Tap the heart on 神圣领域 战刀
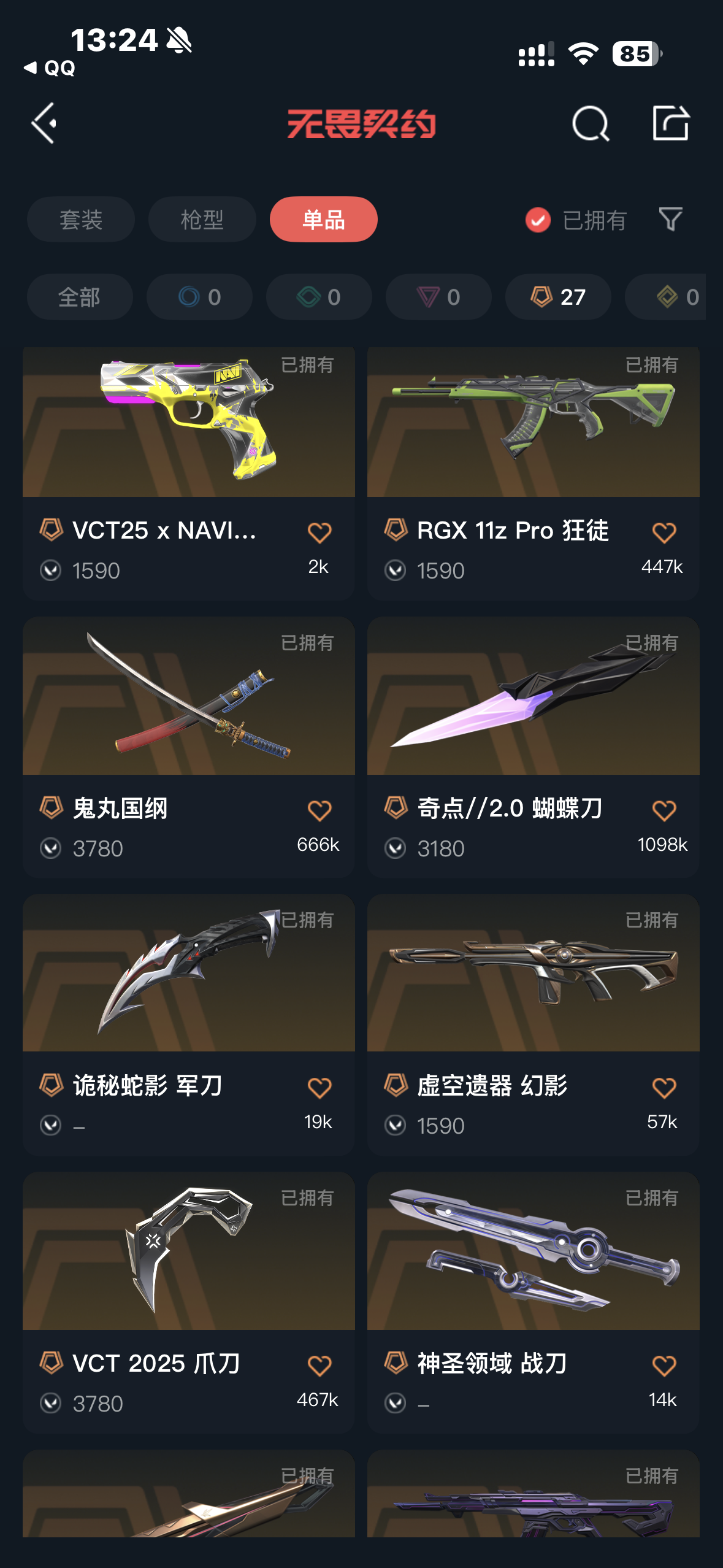The image size is (723, 1568). tap(664, 1366)
